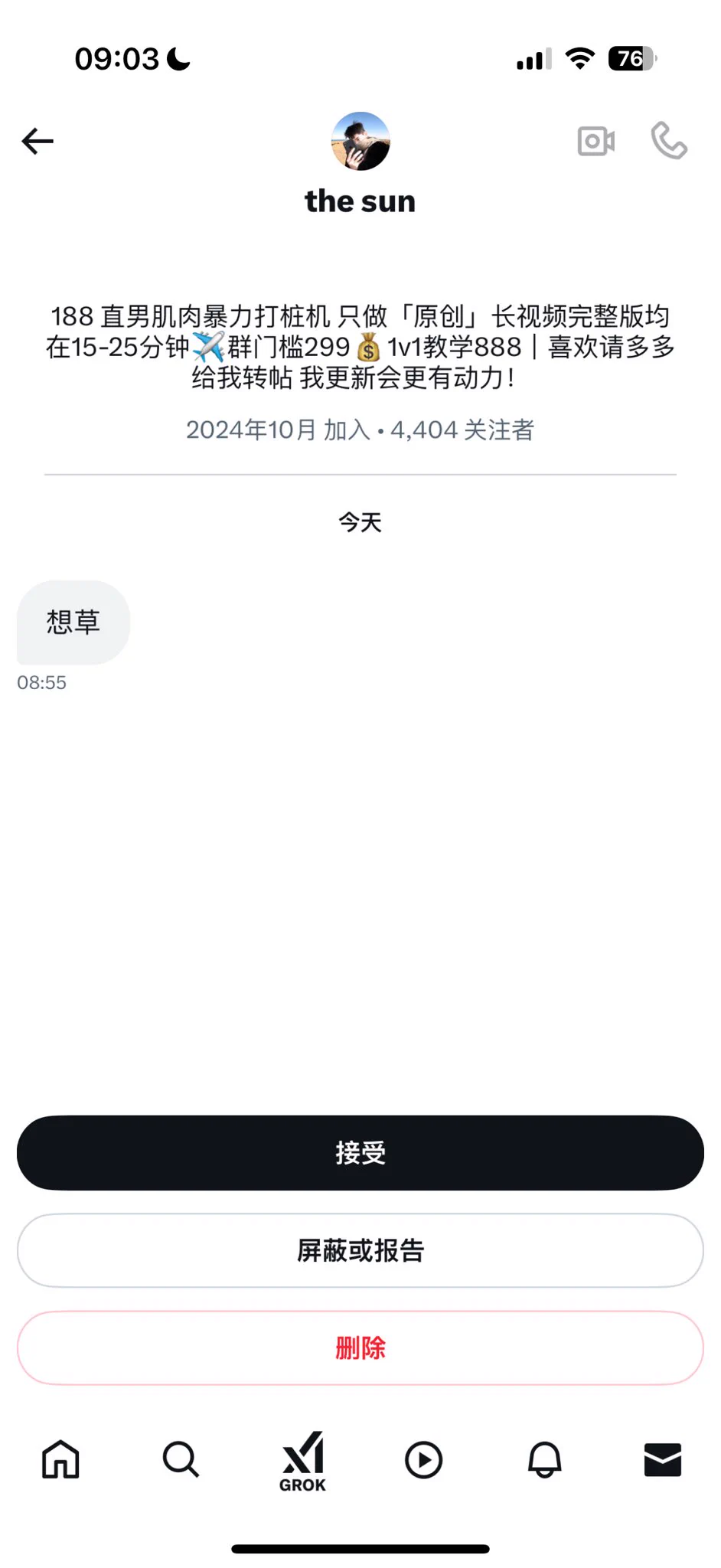The image size is (721, 1568).
Task: Open the Grok tab
Action: [303, 1461]
